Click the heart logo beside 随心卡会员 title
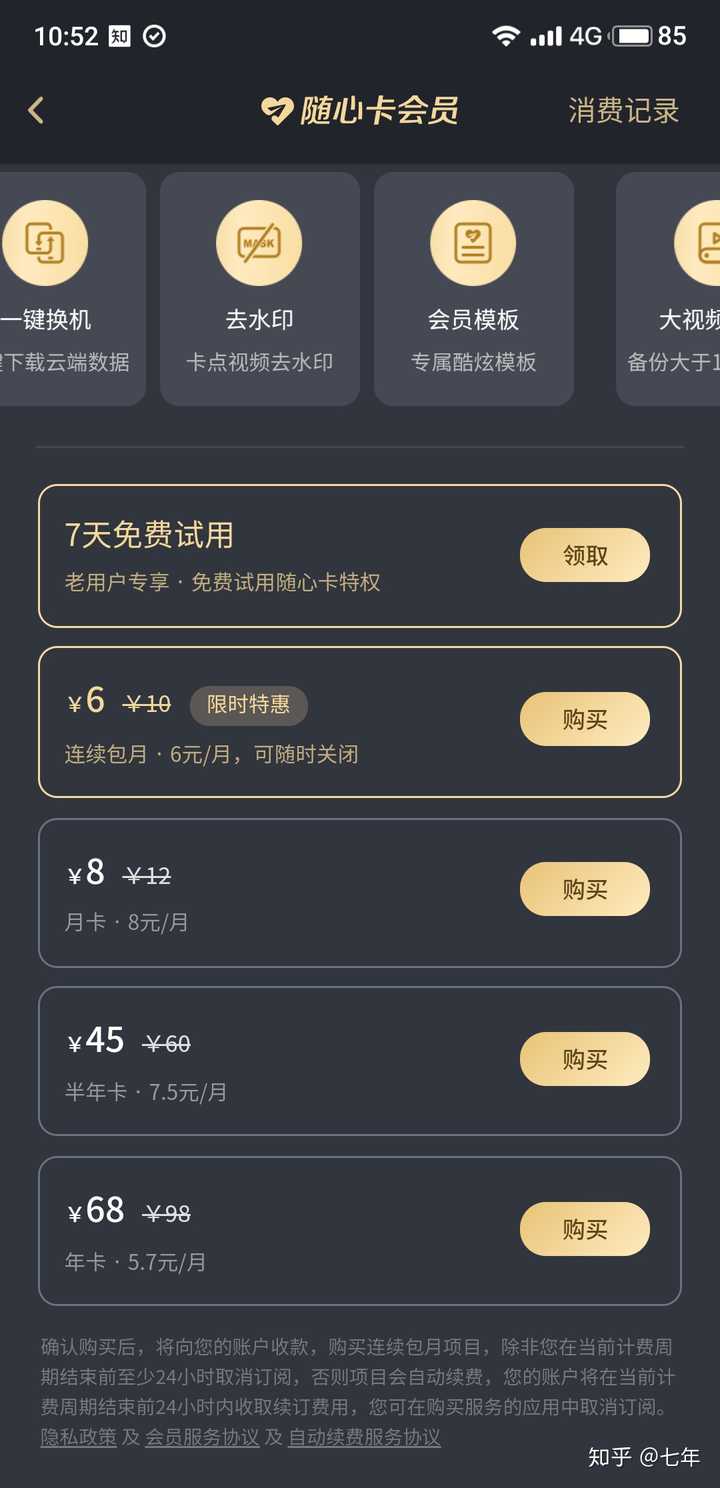The image size is (720, 1488). (278, 112)
